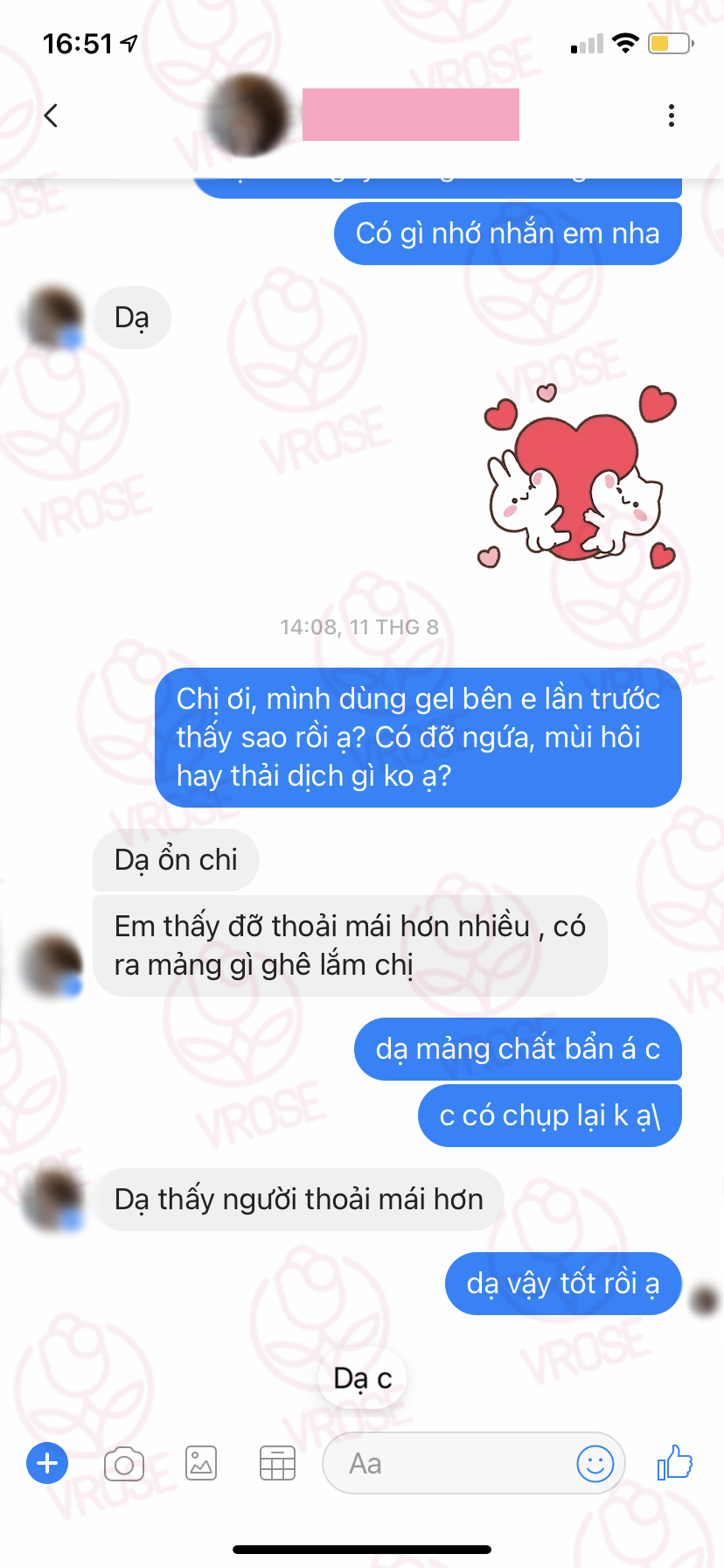Image resolution: width=724 pixels, height=1568 pixels.
Task: Tap the blue plus attachments button
Action: 47,1463
